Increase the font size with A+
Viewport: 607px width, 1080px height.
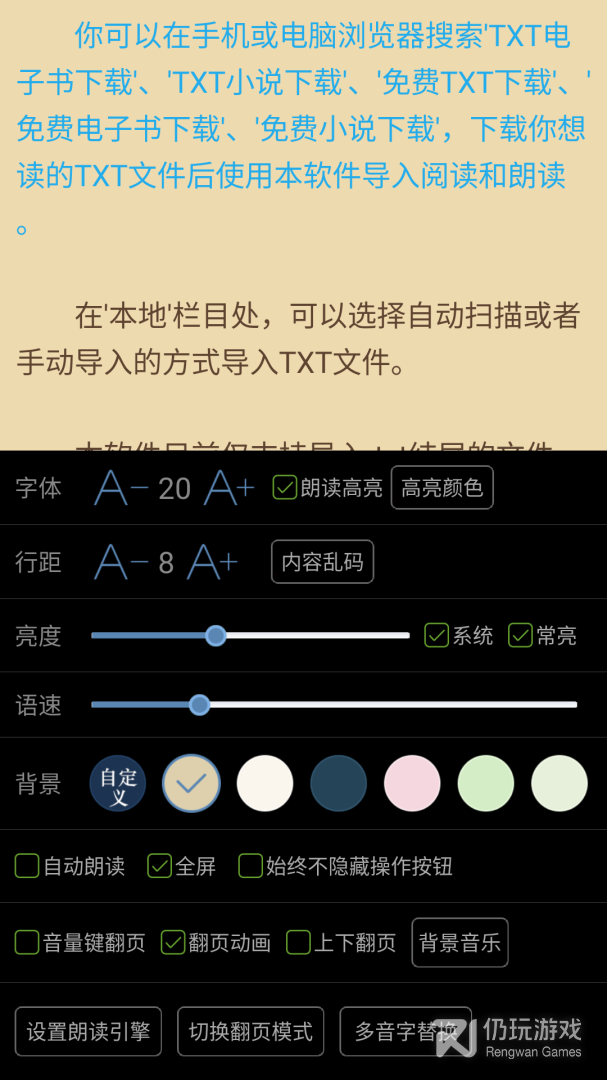(229, 488)
